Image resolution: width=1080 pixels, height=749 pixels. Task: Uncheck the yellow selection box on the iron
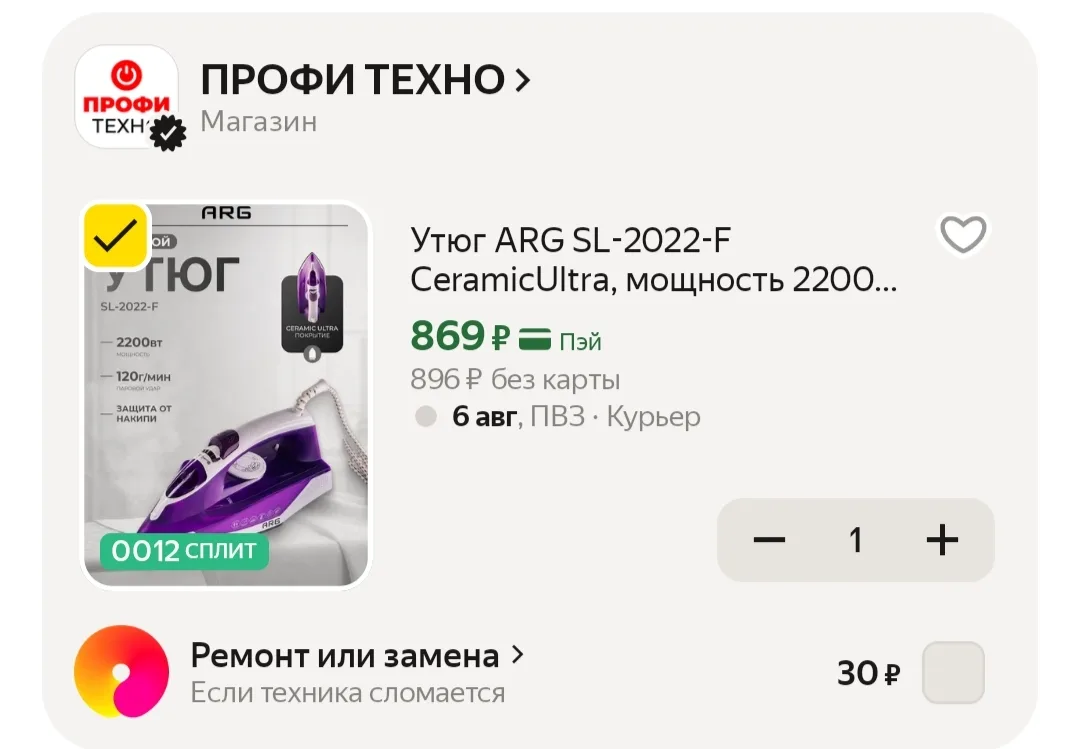pyautogui.click(x=116, y=236)
